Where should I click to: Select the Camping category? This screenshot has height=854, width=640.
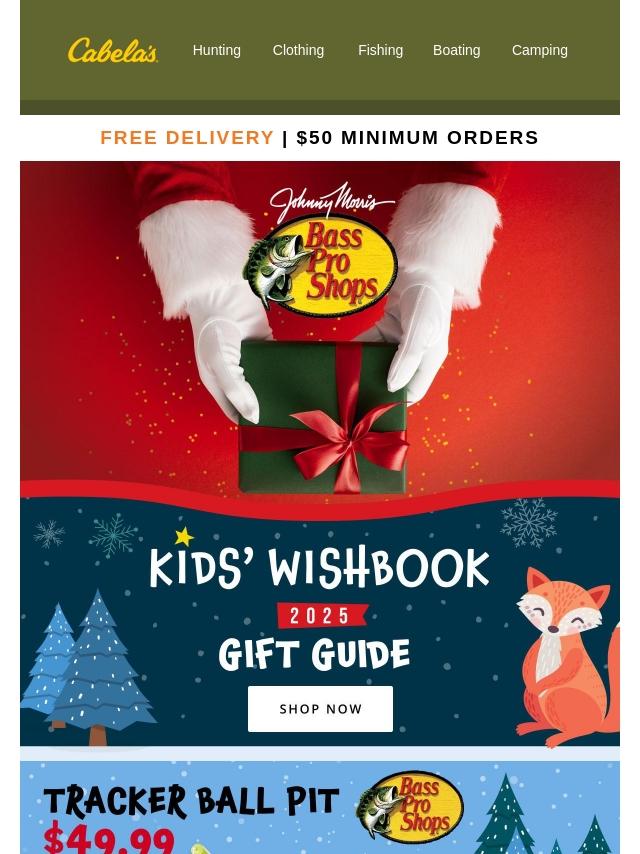(539, 50)
